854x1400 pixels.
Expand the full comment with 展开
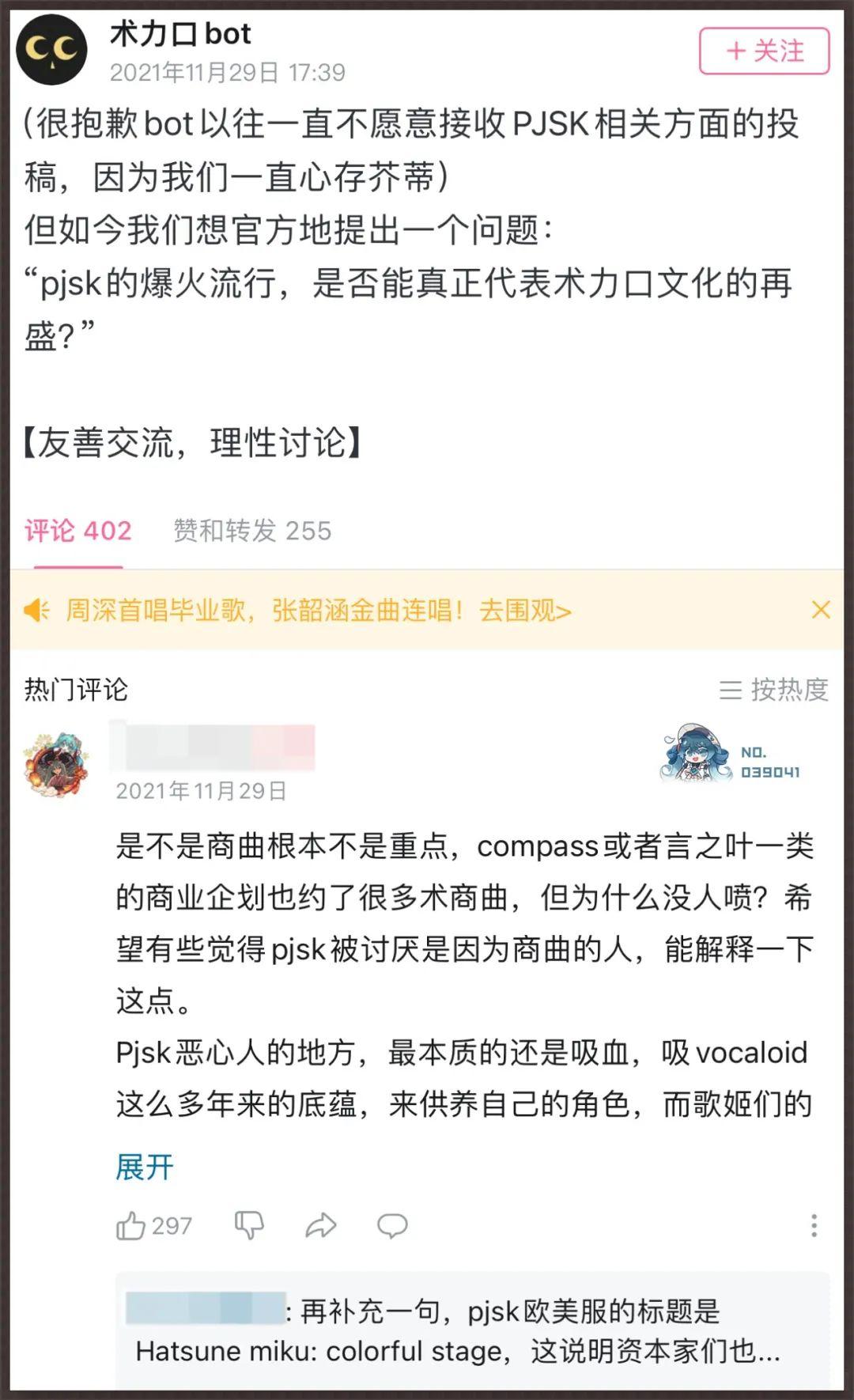tap(144, 1167)
